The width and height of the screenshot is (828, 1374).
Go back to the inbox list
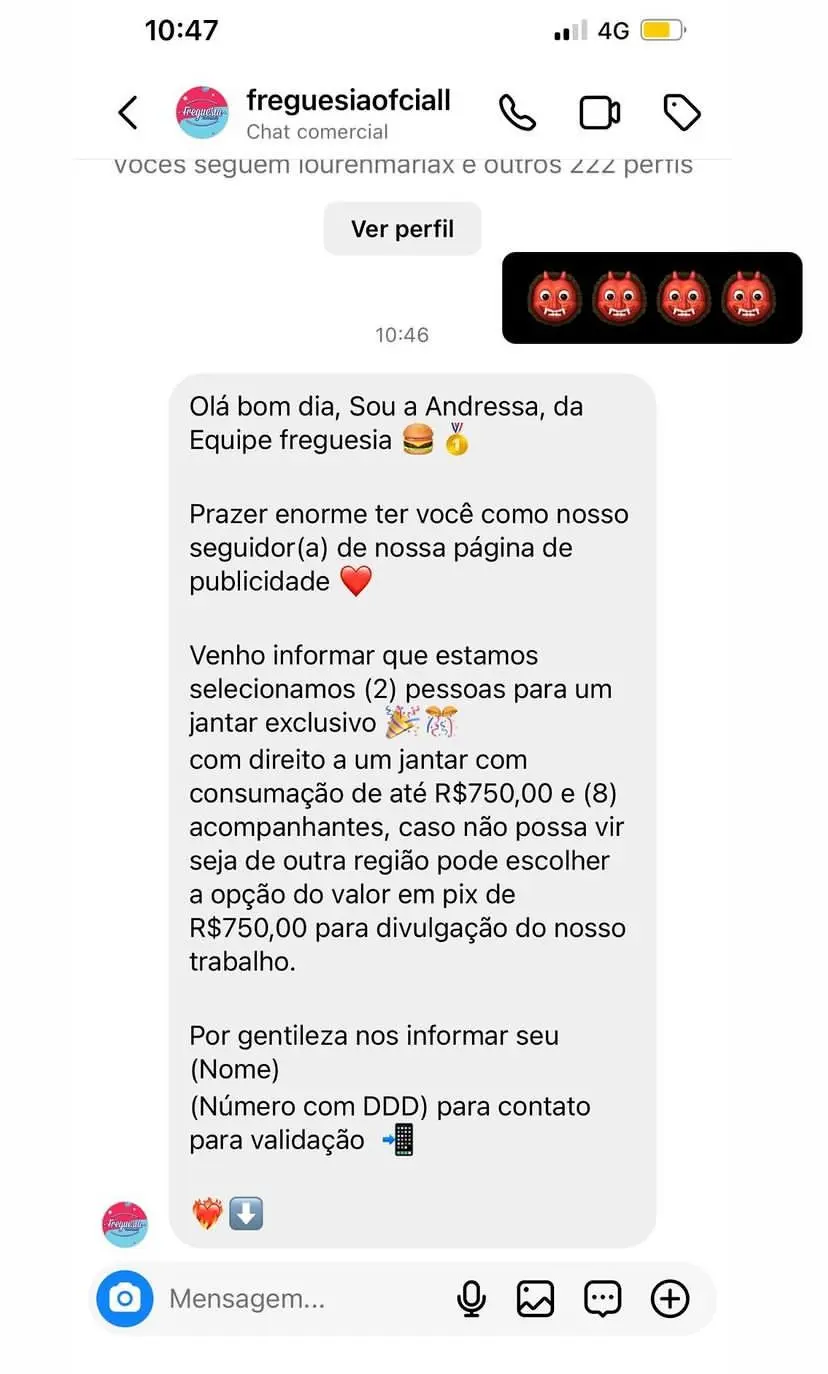(x=128, y=113)
